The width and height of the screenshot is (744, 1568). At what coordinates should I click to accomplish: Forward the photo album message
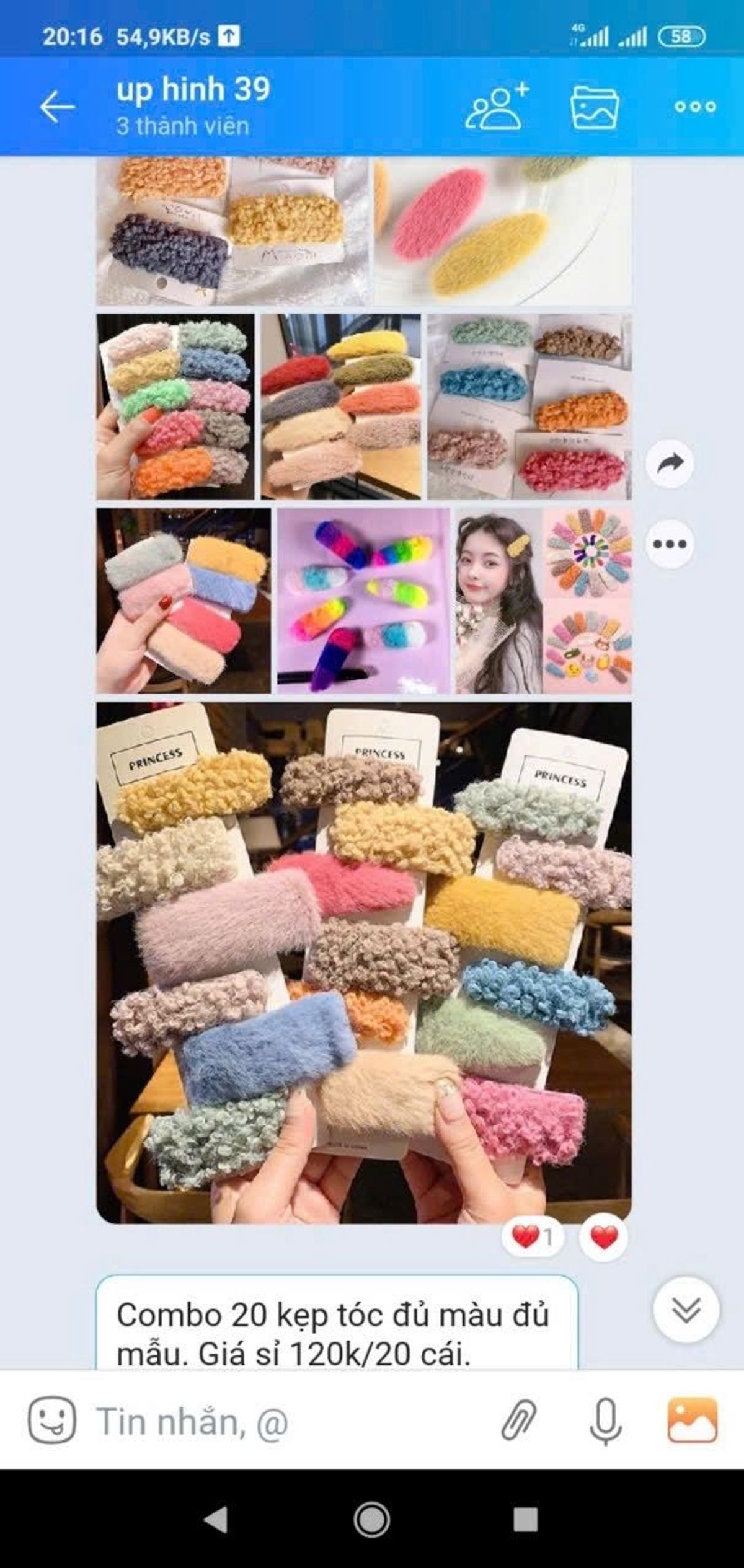670,463
